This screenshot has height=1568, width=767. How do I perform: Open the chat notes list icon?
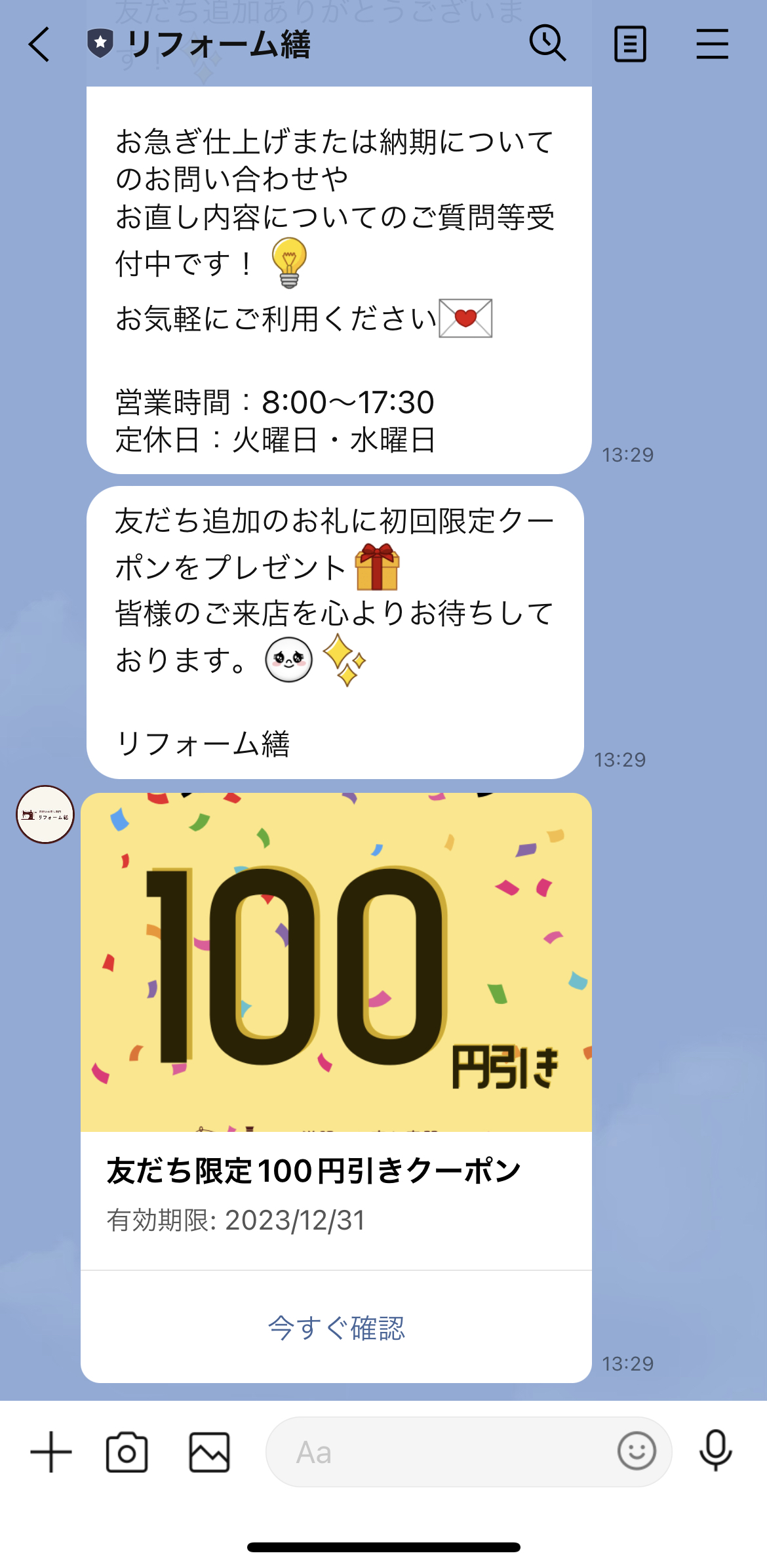[631, 43]
